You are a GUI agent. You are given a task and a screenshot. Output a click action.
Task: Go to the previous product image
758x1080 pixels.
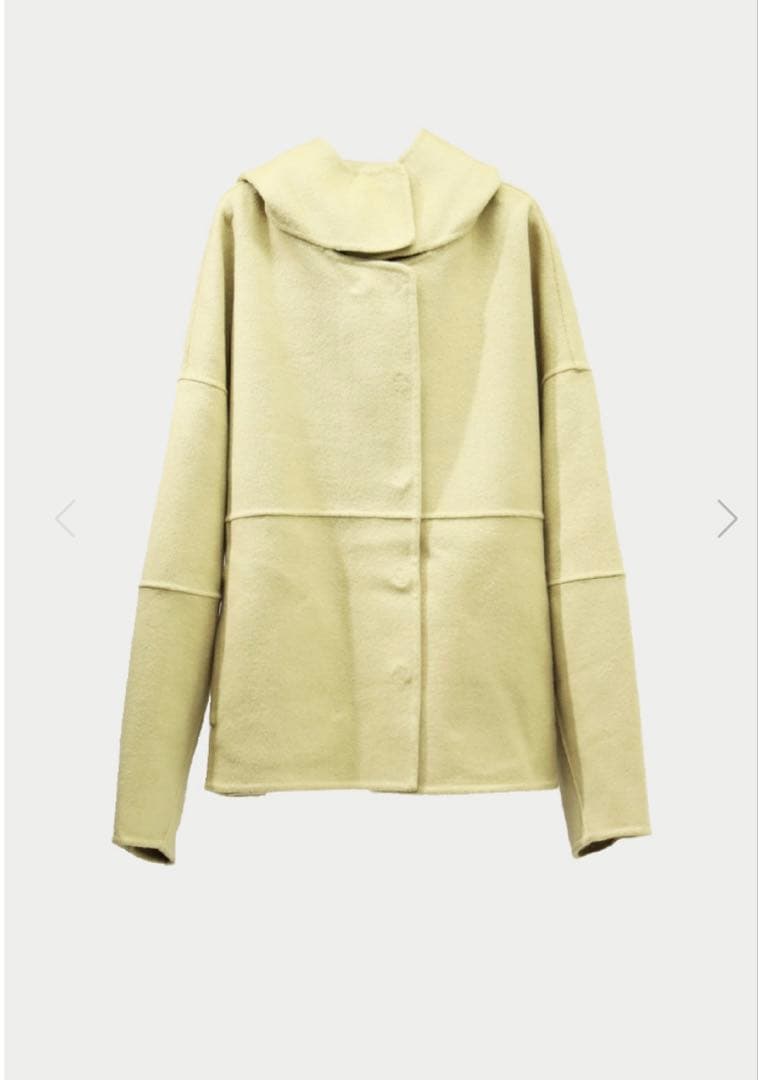[x=65, y=519]
